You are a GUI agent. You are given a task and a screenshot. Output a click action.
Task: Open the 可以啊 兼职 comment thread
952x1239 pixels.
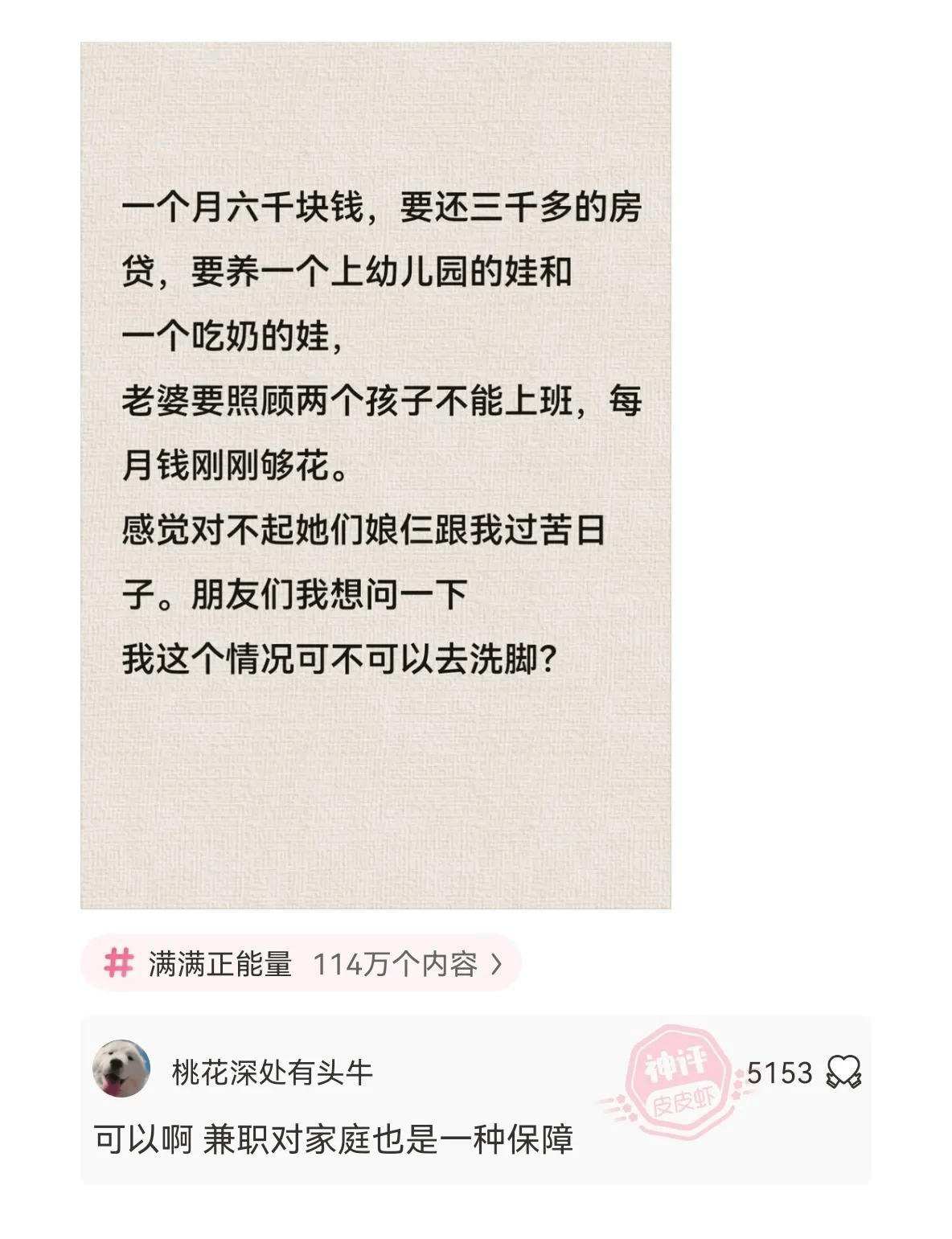[x=334, y=1139]
